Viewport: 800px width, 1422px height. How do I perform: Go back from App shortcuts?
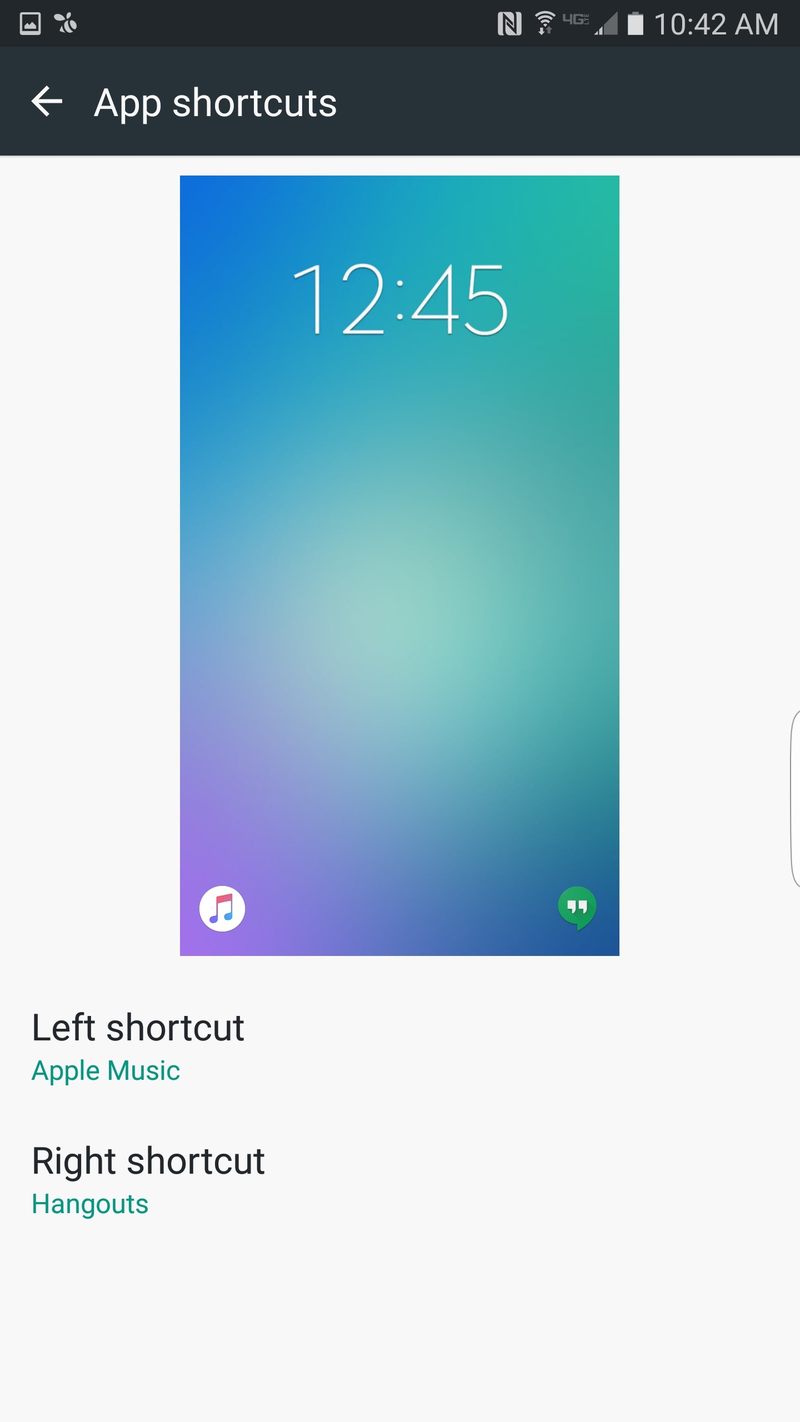pyautogui.click(x=46, y=101)
